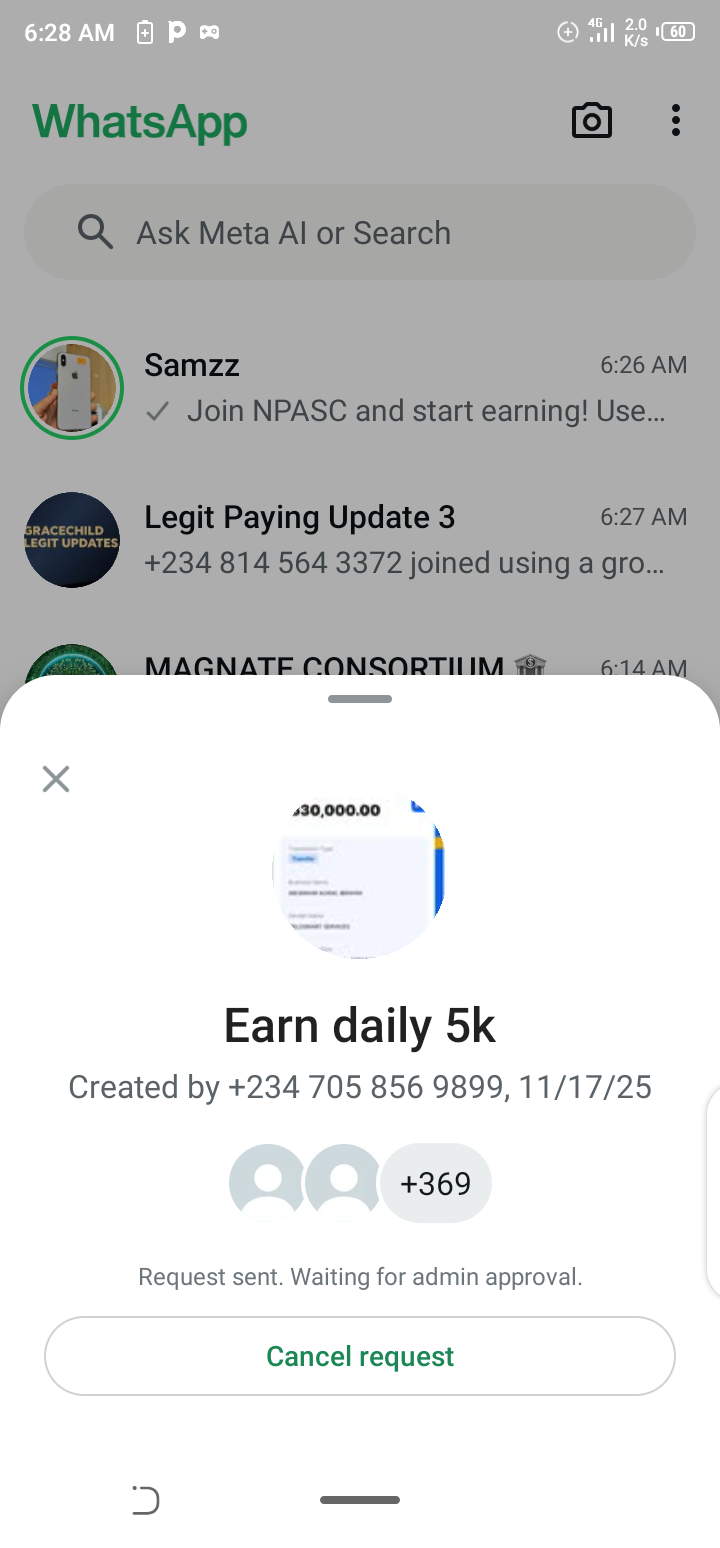Cancel the group join request
Image resolution: width=720 pixels, height=1548 pixels.
(360, 1356)
